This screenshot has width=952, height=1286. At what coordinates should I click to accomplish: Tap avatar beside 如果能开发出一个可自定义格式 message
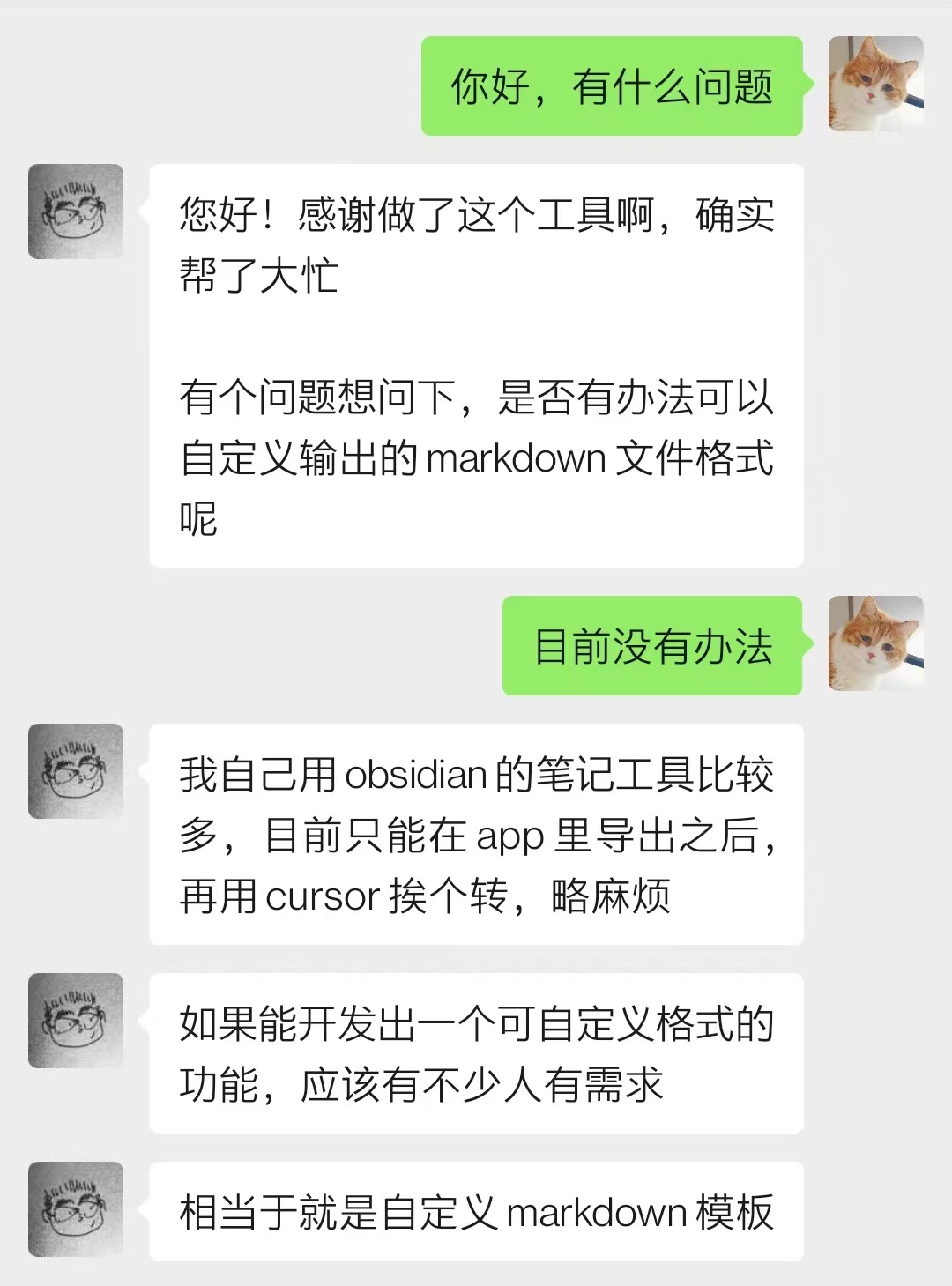76,1021
